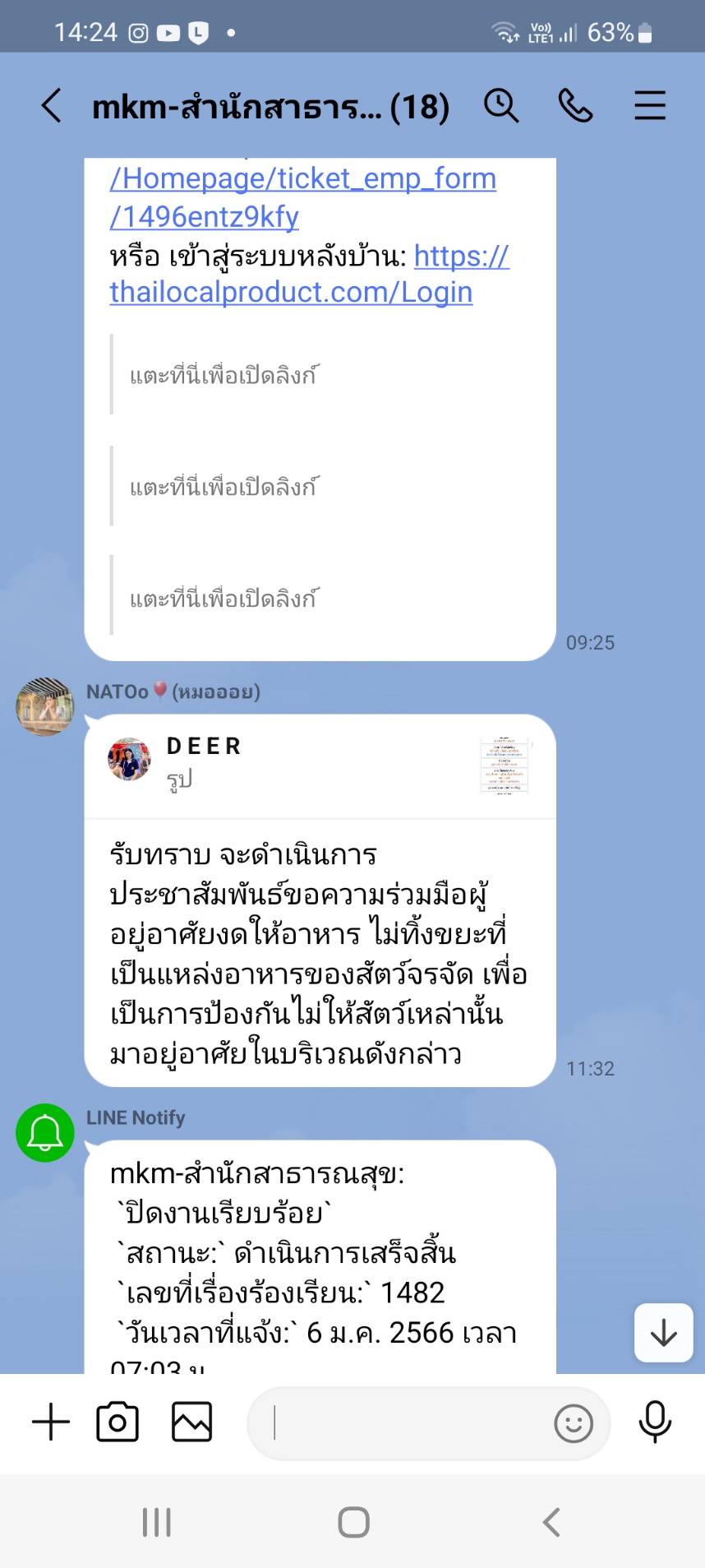The height and width of the screenshot is (1568, 705).
Task: Open the photo gallery picker
Action: tap(191, 1422)
